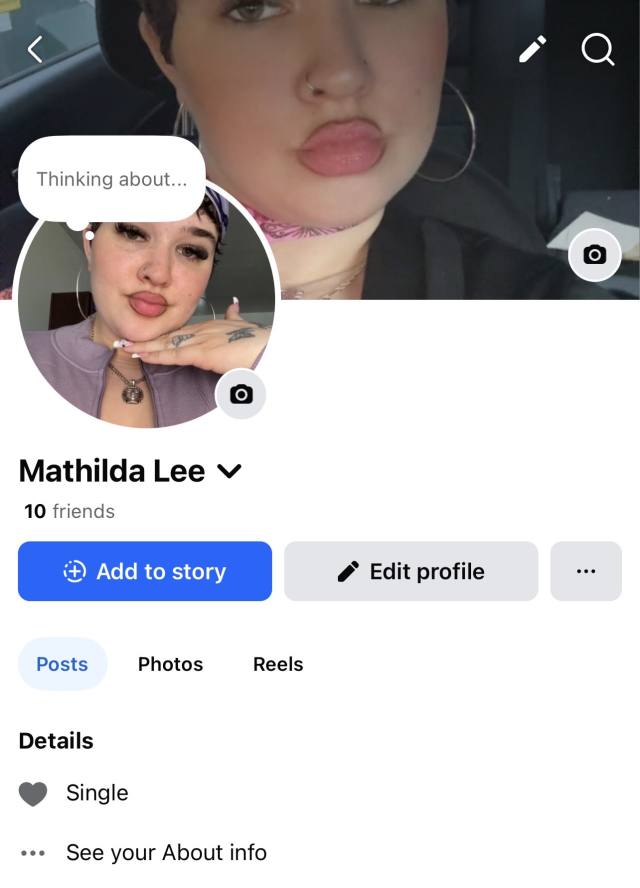Switch to the Reels tab
Screen dimensions: 640x888
(278, 664)
